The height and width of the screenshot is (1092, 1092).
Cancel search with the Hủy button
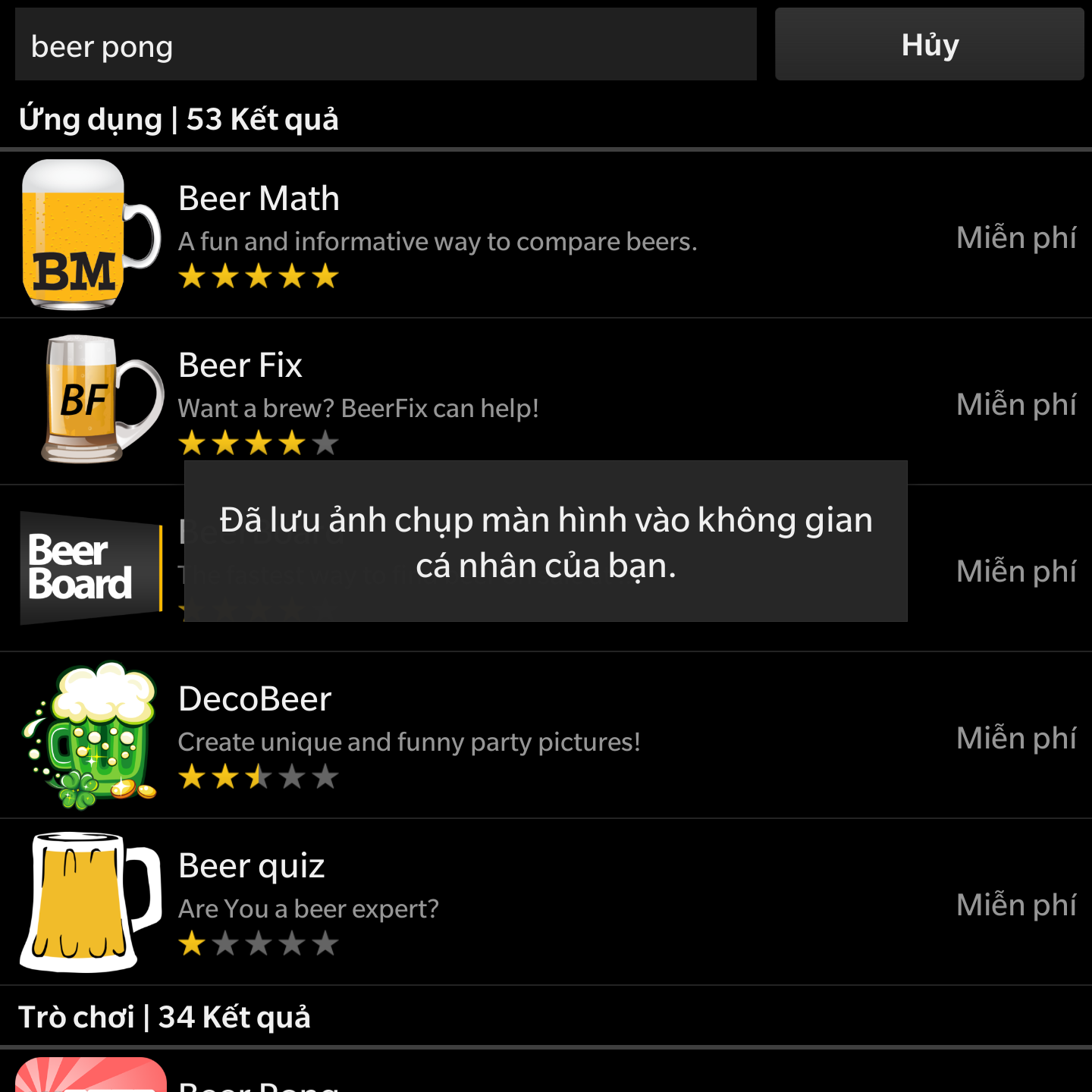click(x=929, y=45)
